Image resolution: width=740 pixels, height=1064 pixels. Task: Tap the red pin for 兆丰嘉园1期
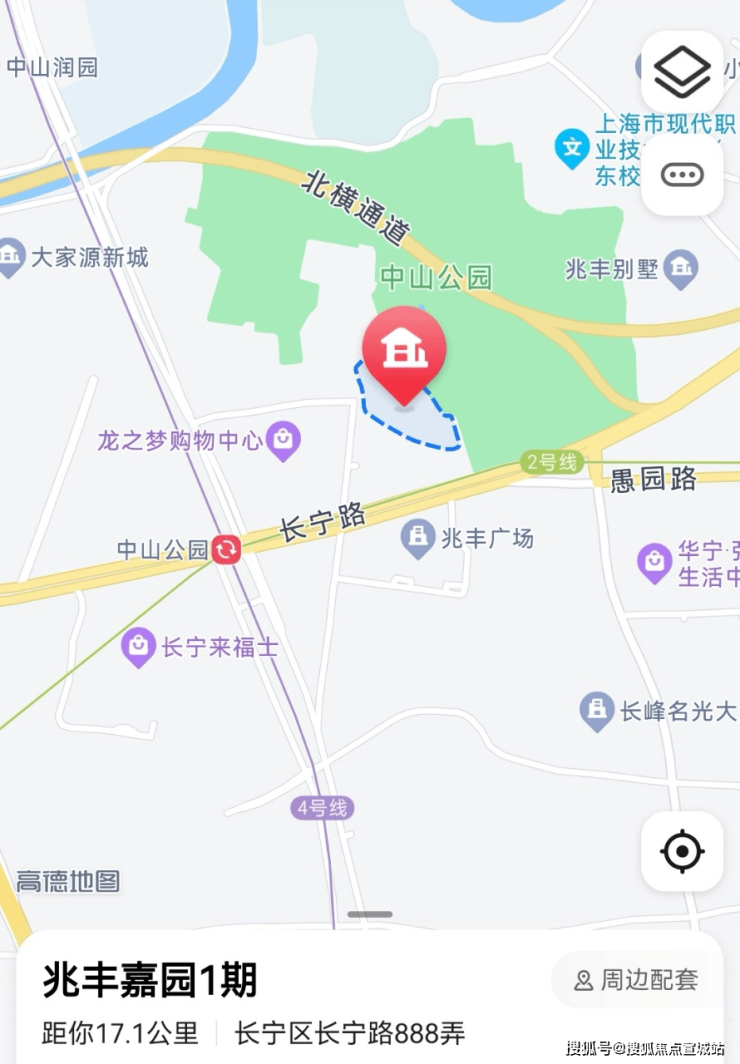[404, 352]
